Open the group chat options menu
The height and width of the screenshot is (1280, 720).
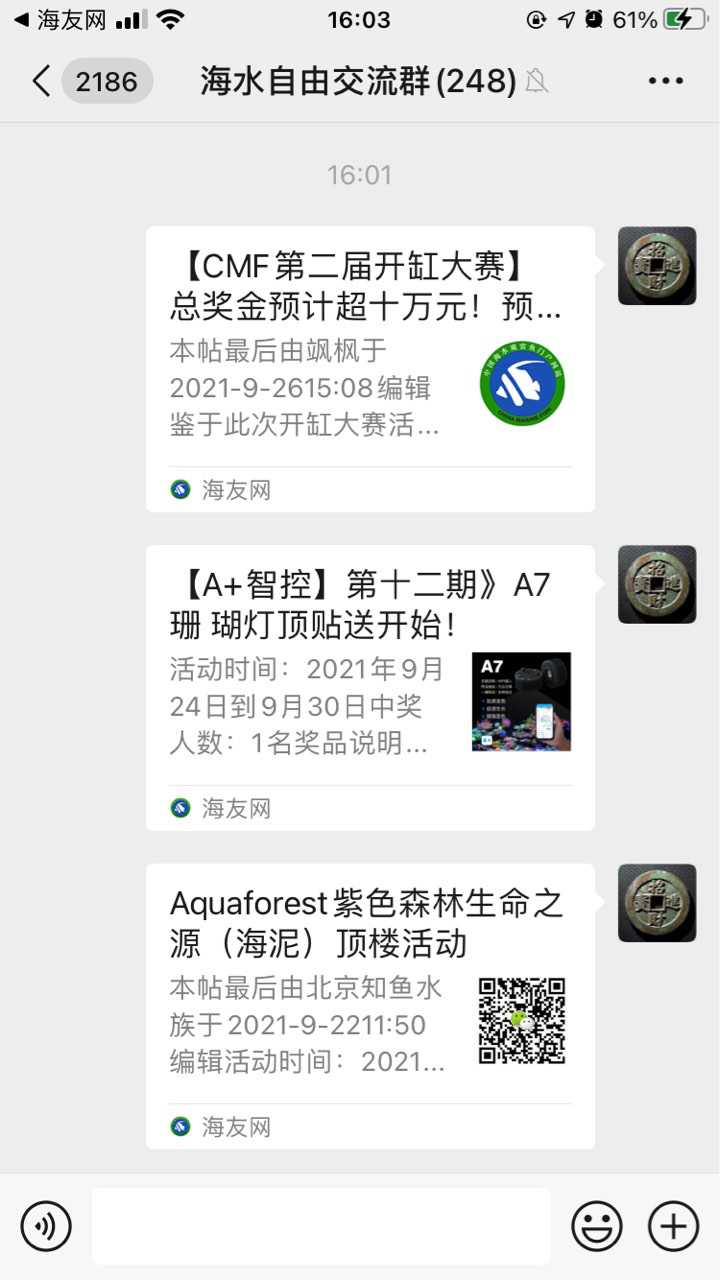pos(665,81)
